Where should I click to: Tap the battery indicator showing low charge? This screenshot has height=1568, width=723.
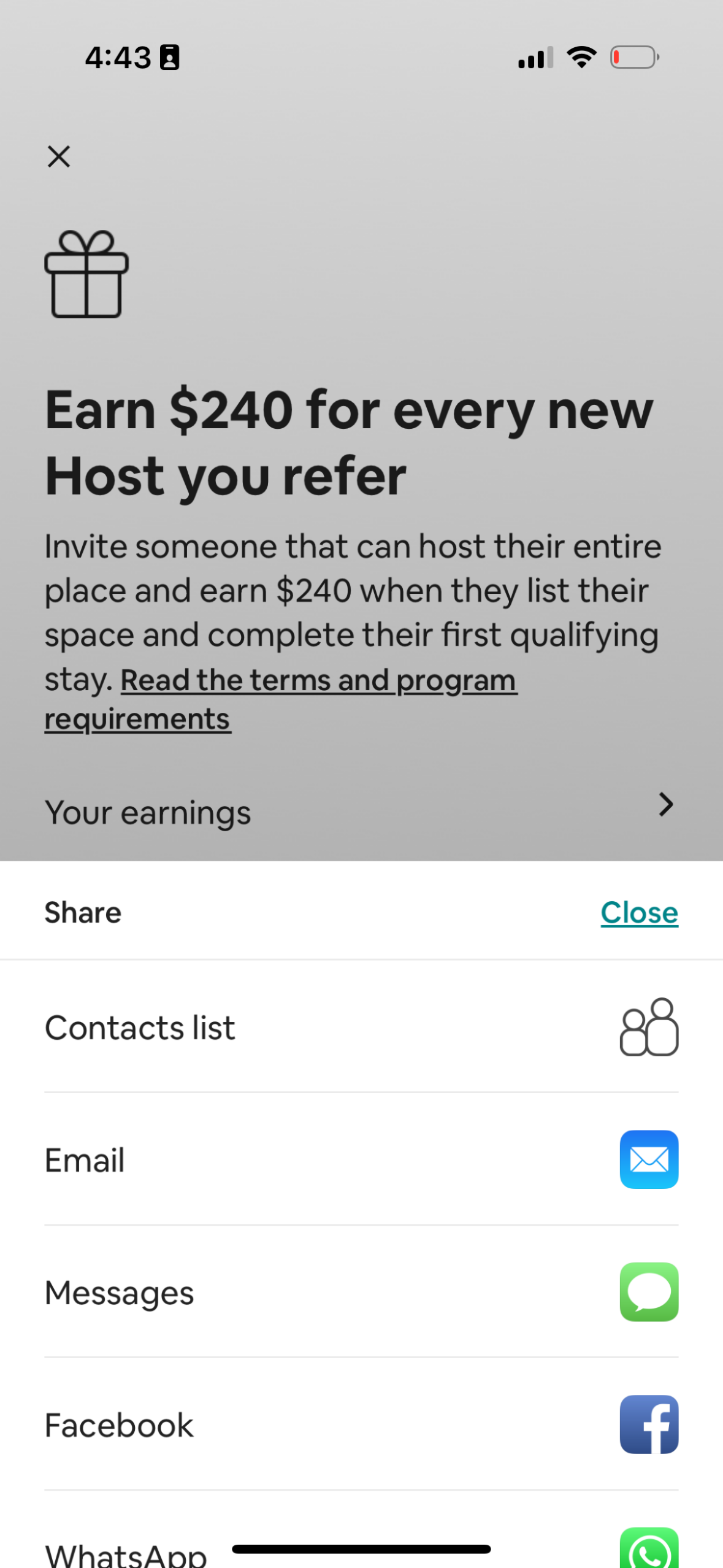click(633, 57)
